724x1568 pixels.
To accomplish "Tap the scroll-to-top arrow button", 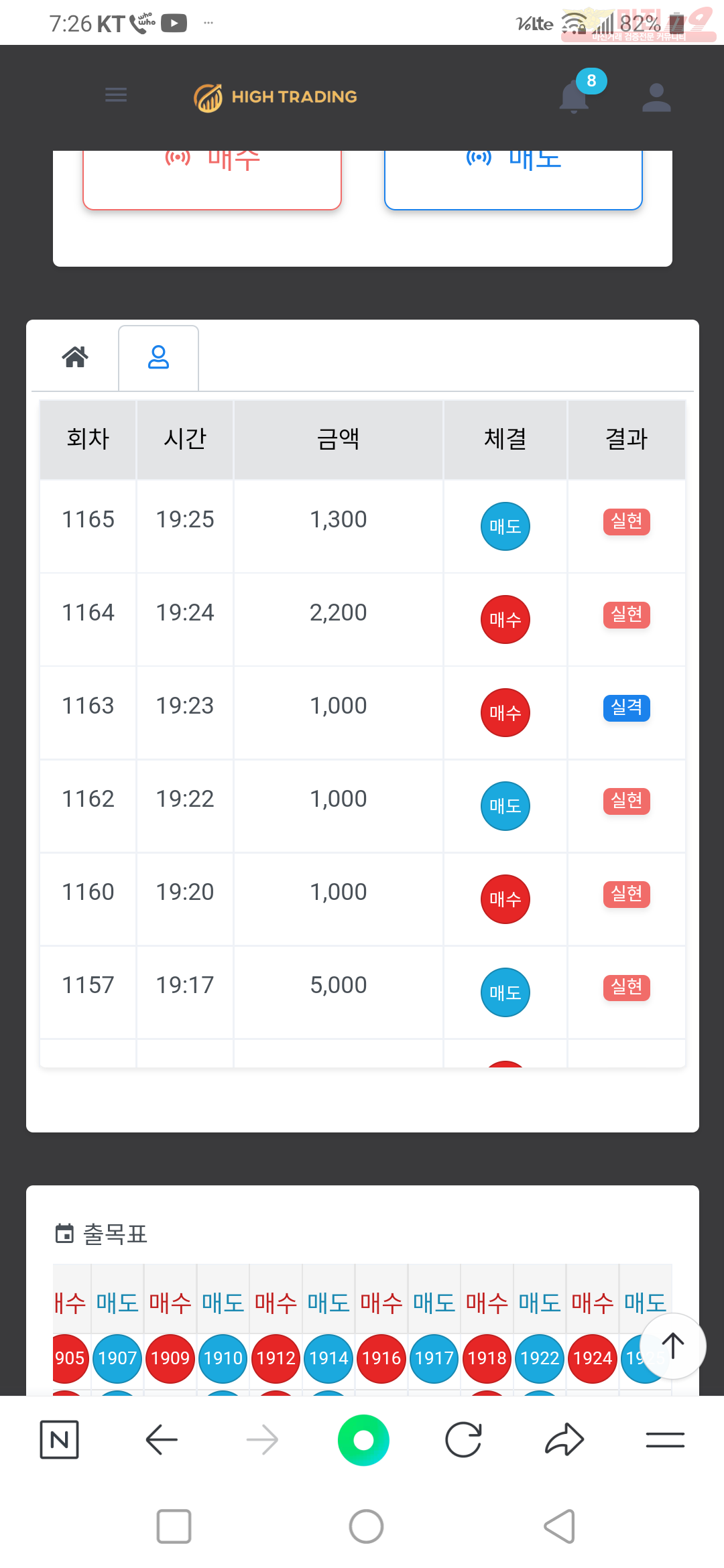I will [672, 1346].
